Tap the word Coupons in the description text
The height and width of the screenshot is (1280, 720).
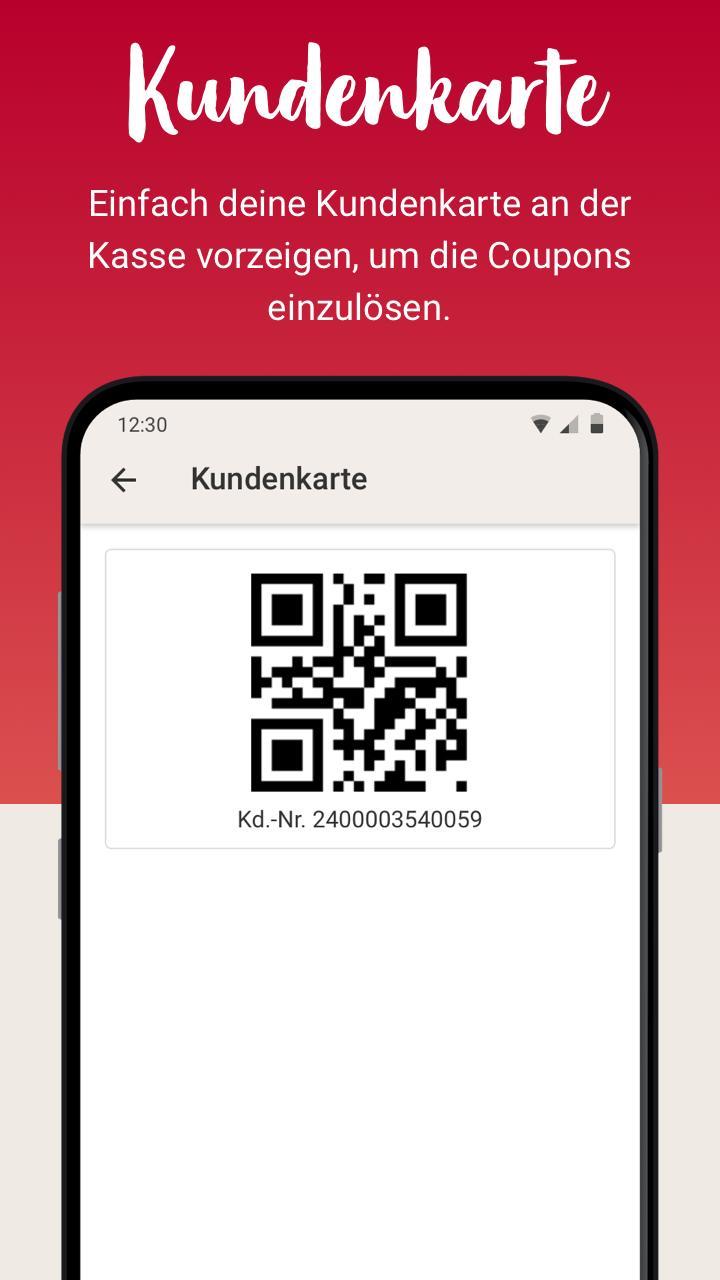tap(556, 255)
